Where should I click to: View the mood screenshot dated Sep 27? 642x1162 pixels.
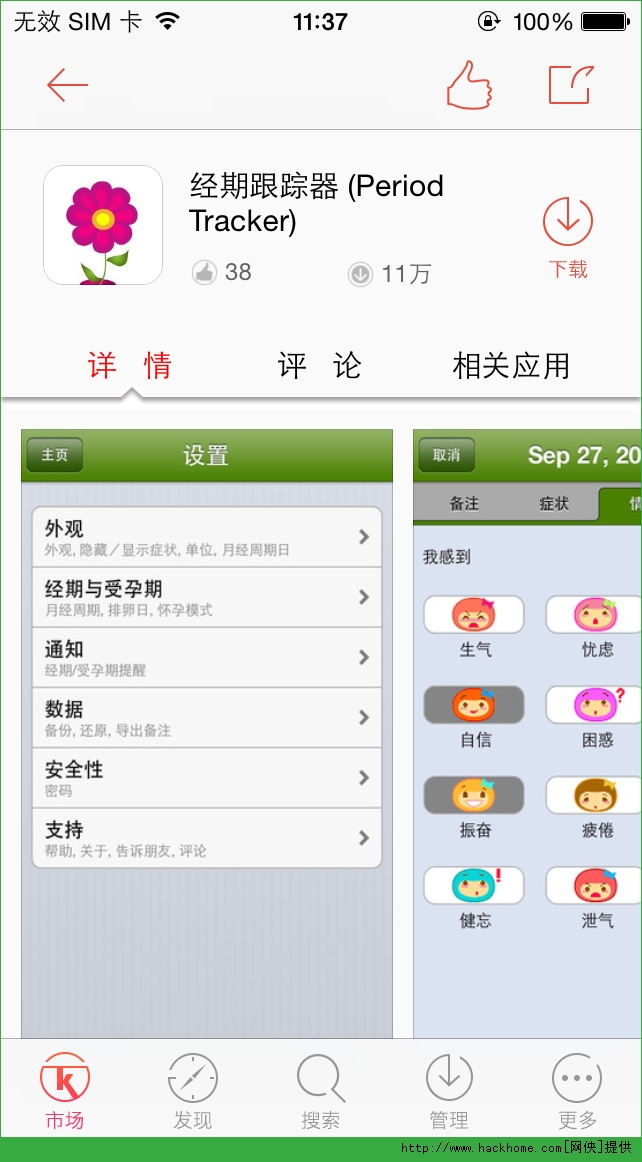click(x=527, y=730)
